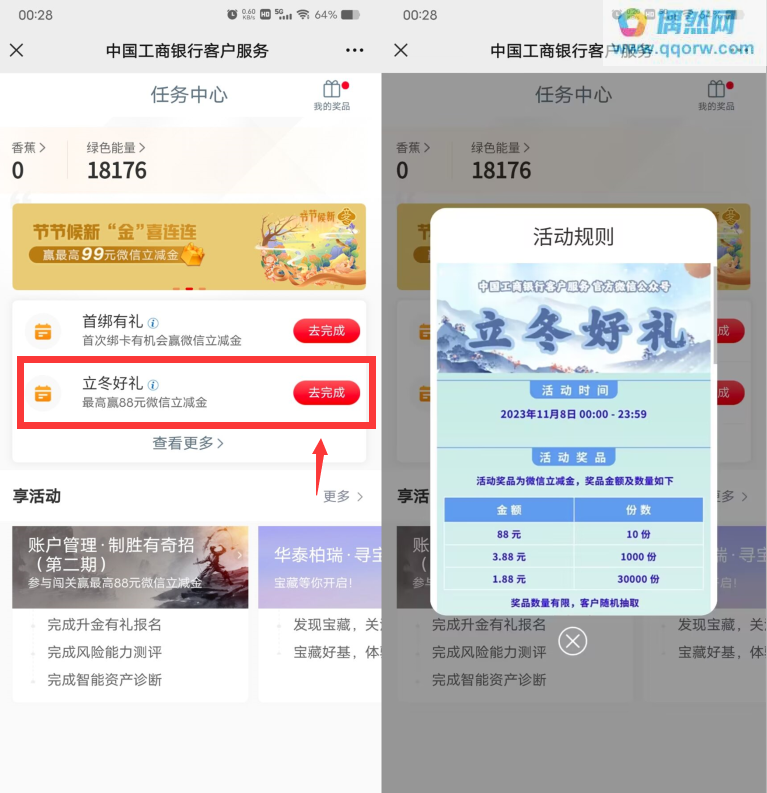Tap 去完成 for 立冬好礼
This screenshot has height=793, width=767.
pyautogui.click(x=326, y=393)
